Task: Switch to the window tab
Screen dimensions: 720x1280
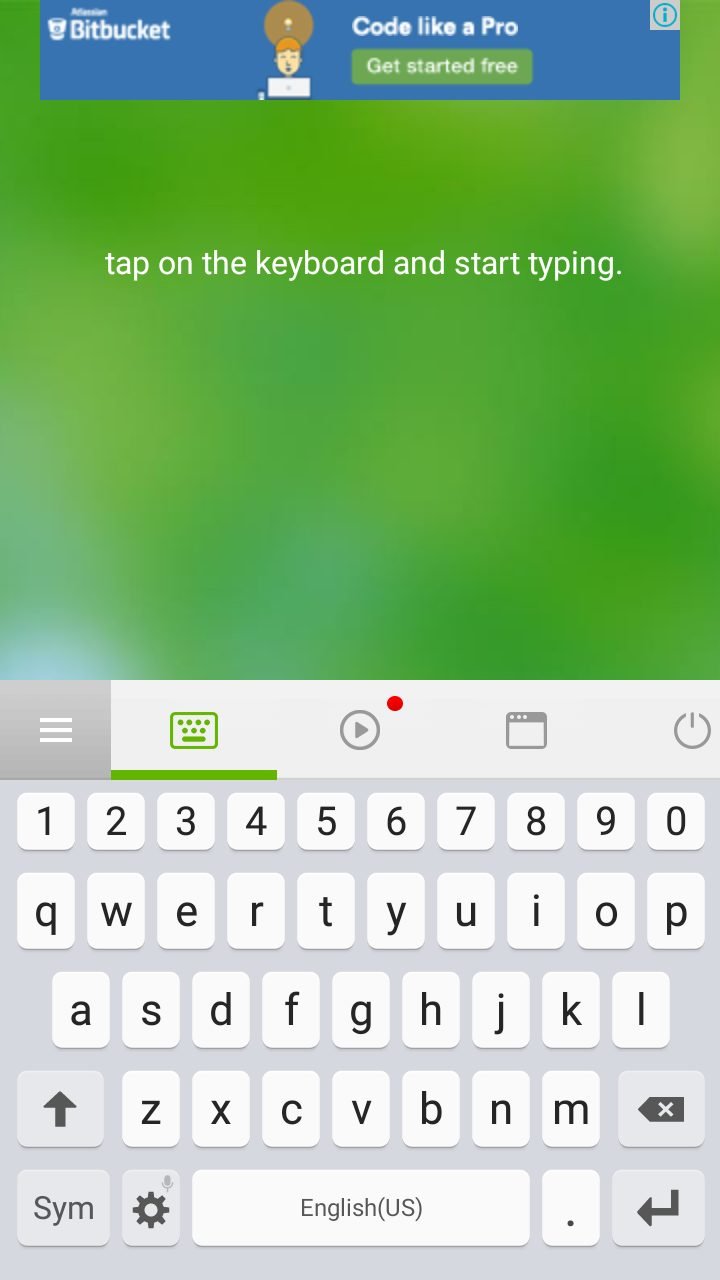Action: coord(526,730)
